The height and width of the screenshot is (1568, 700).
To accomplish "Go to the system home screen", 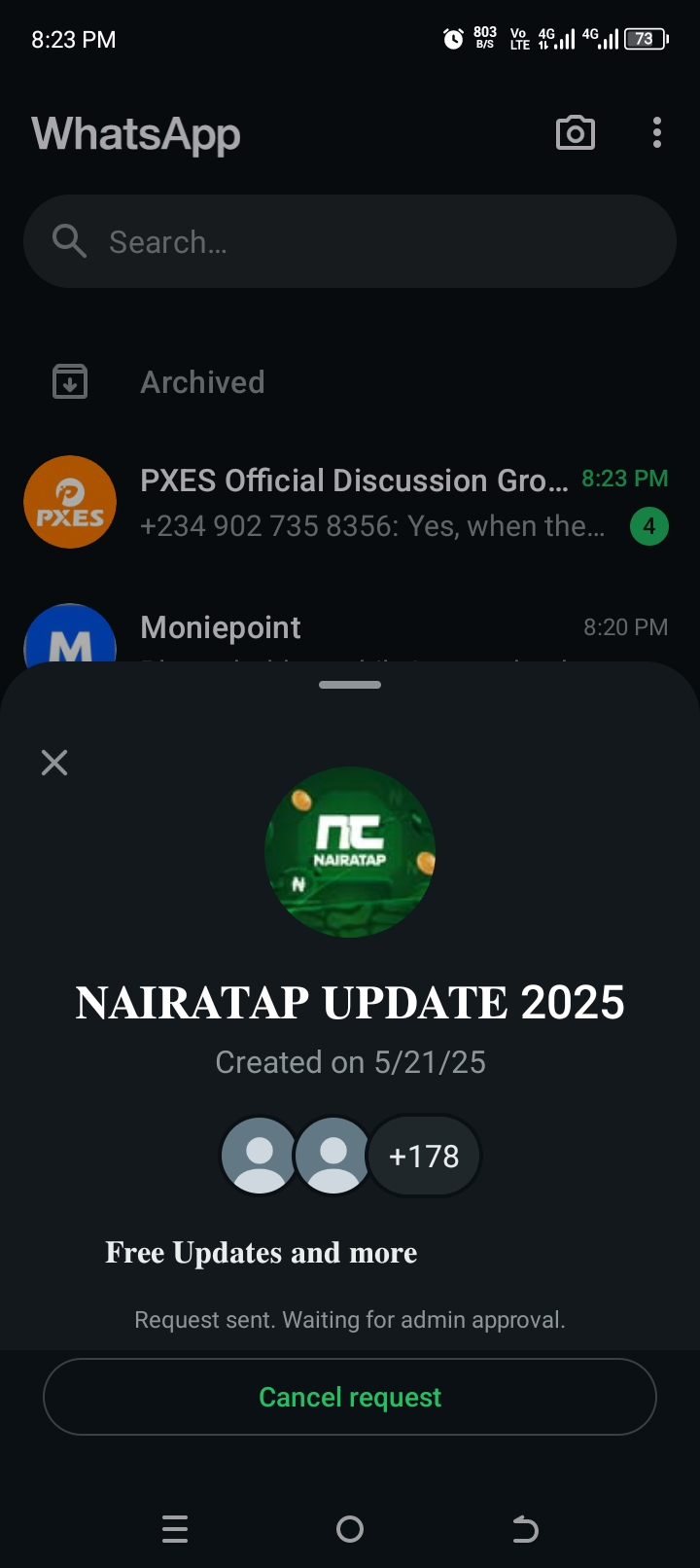I will tap(350, 1529).
